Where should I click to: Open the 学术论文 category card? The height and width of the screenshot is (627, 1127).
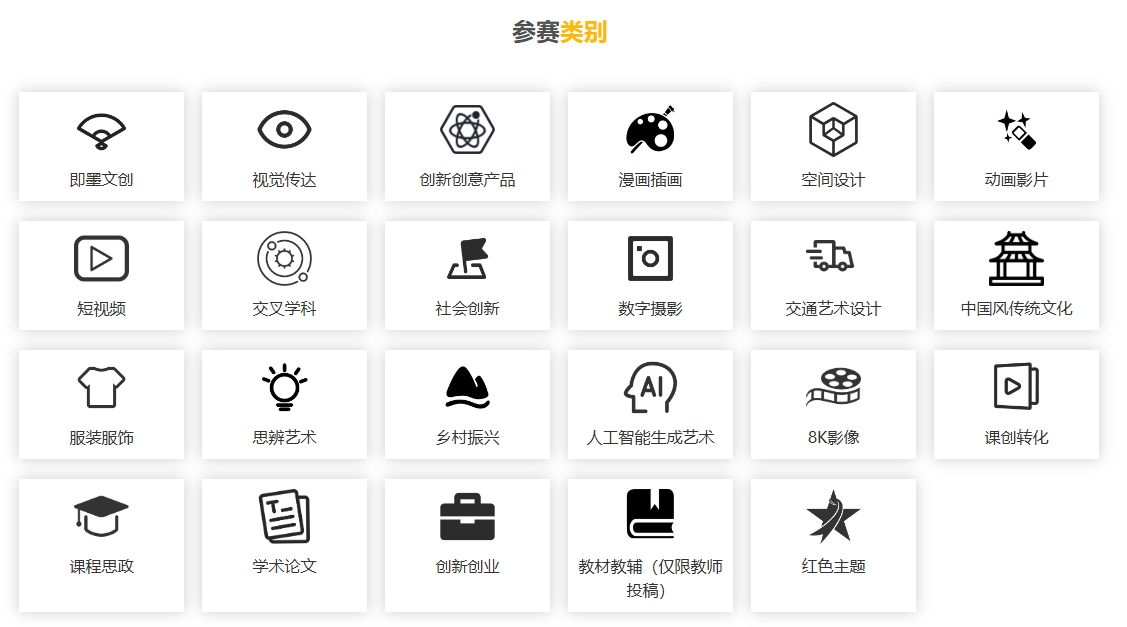pyautogui.click(x=284, y=544)
